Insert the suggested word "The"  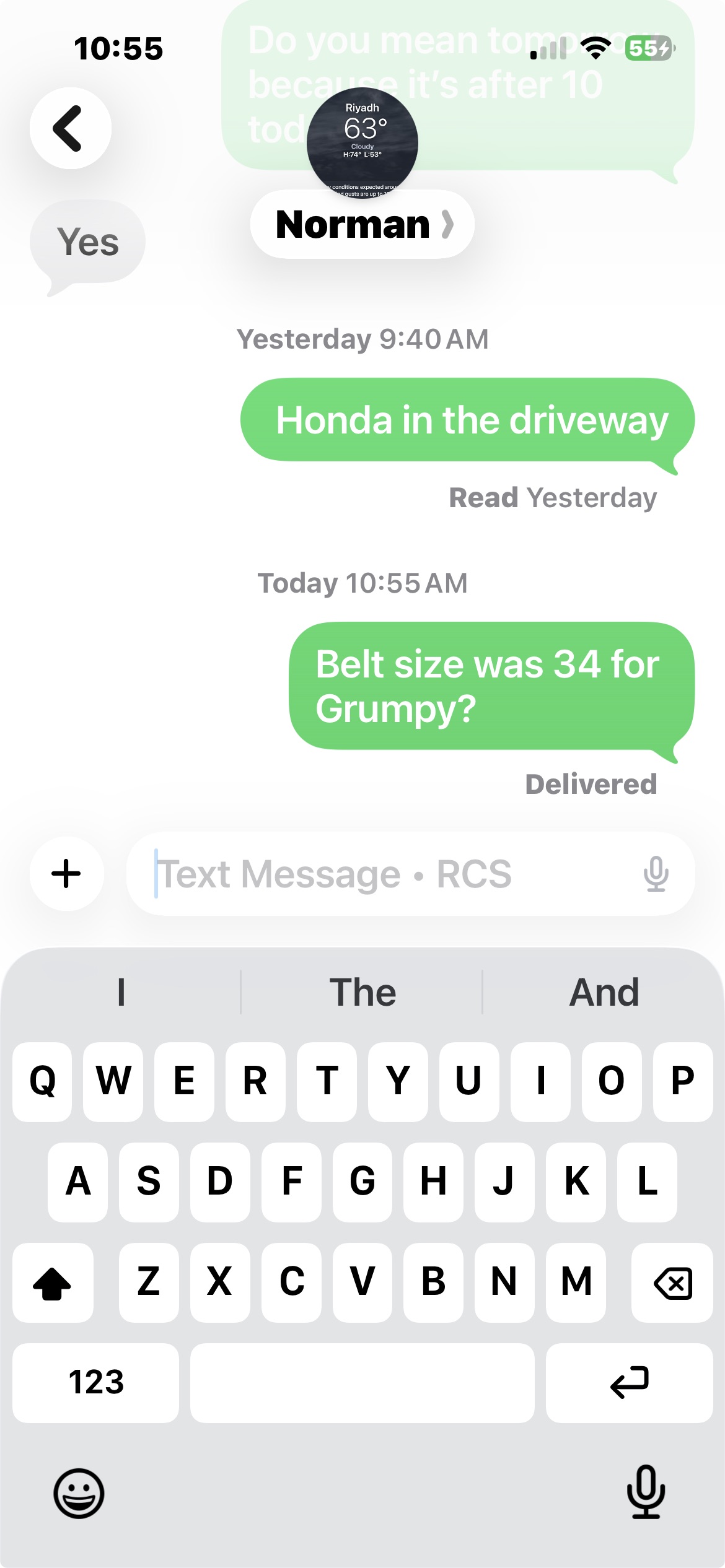(x=362, y=992)
